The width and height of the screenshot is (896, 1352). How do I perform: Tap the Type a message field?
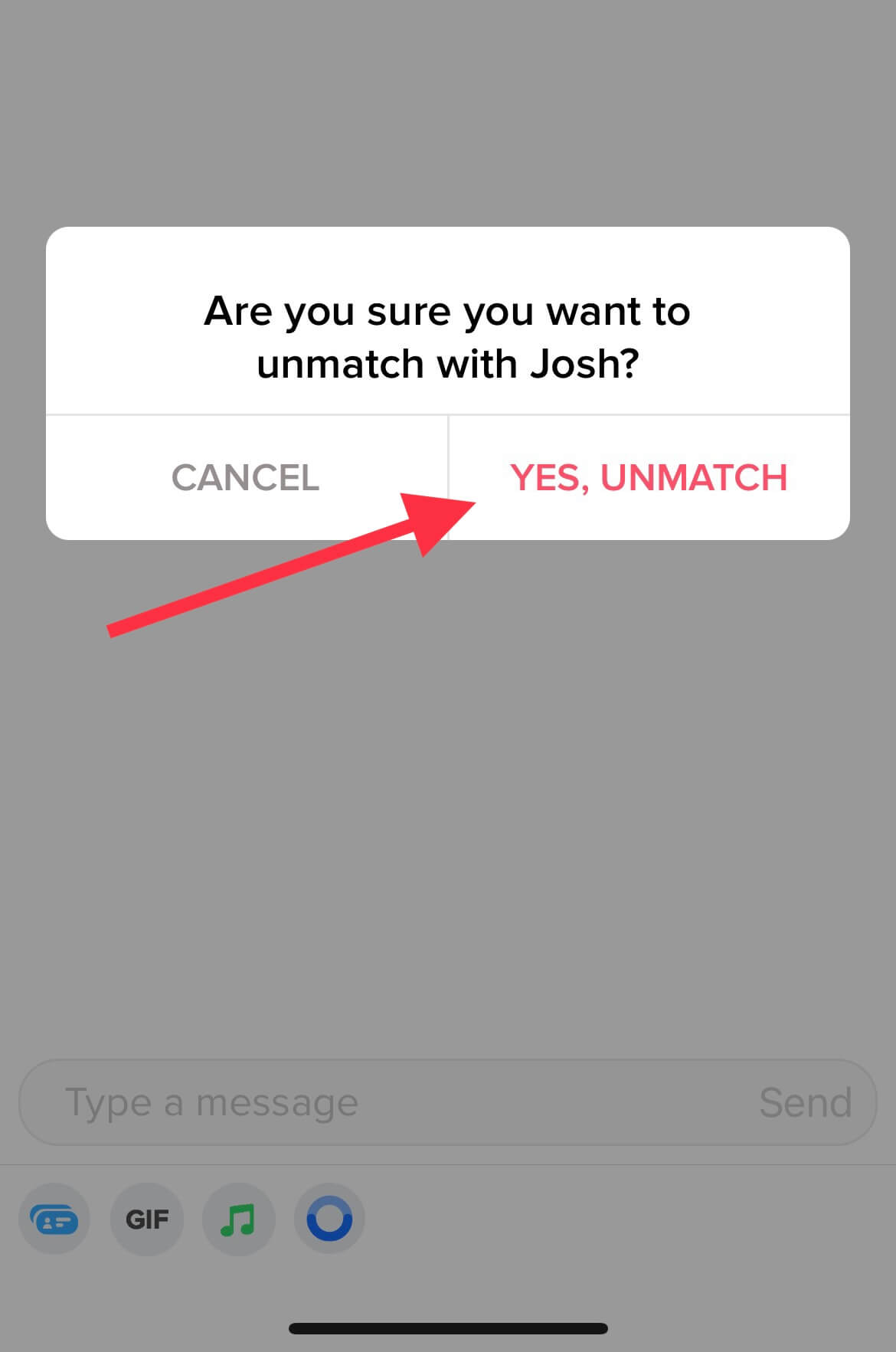click(x=383, y=1102)
